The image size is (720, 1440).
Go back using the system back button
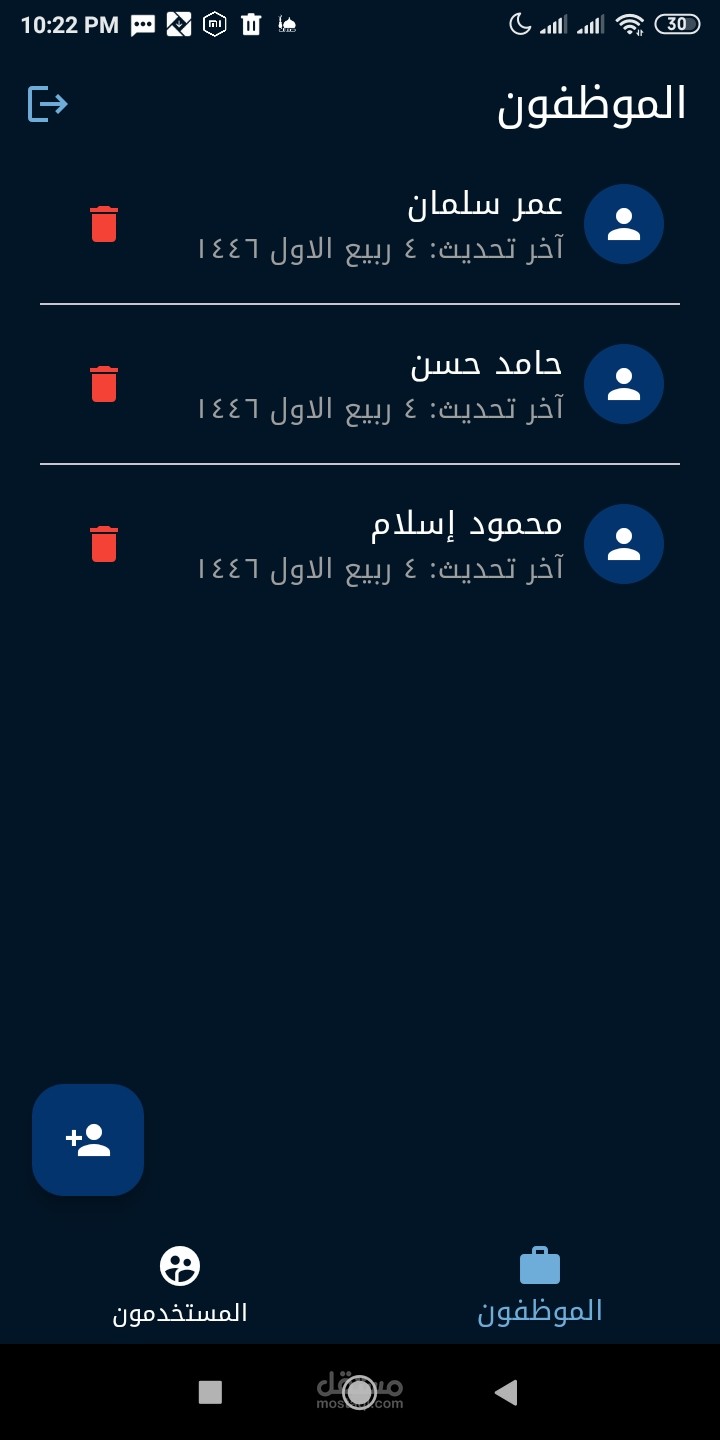507,1392
